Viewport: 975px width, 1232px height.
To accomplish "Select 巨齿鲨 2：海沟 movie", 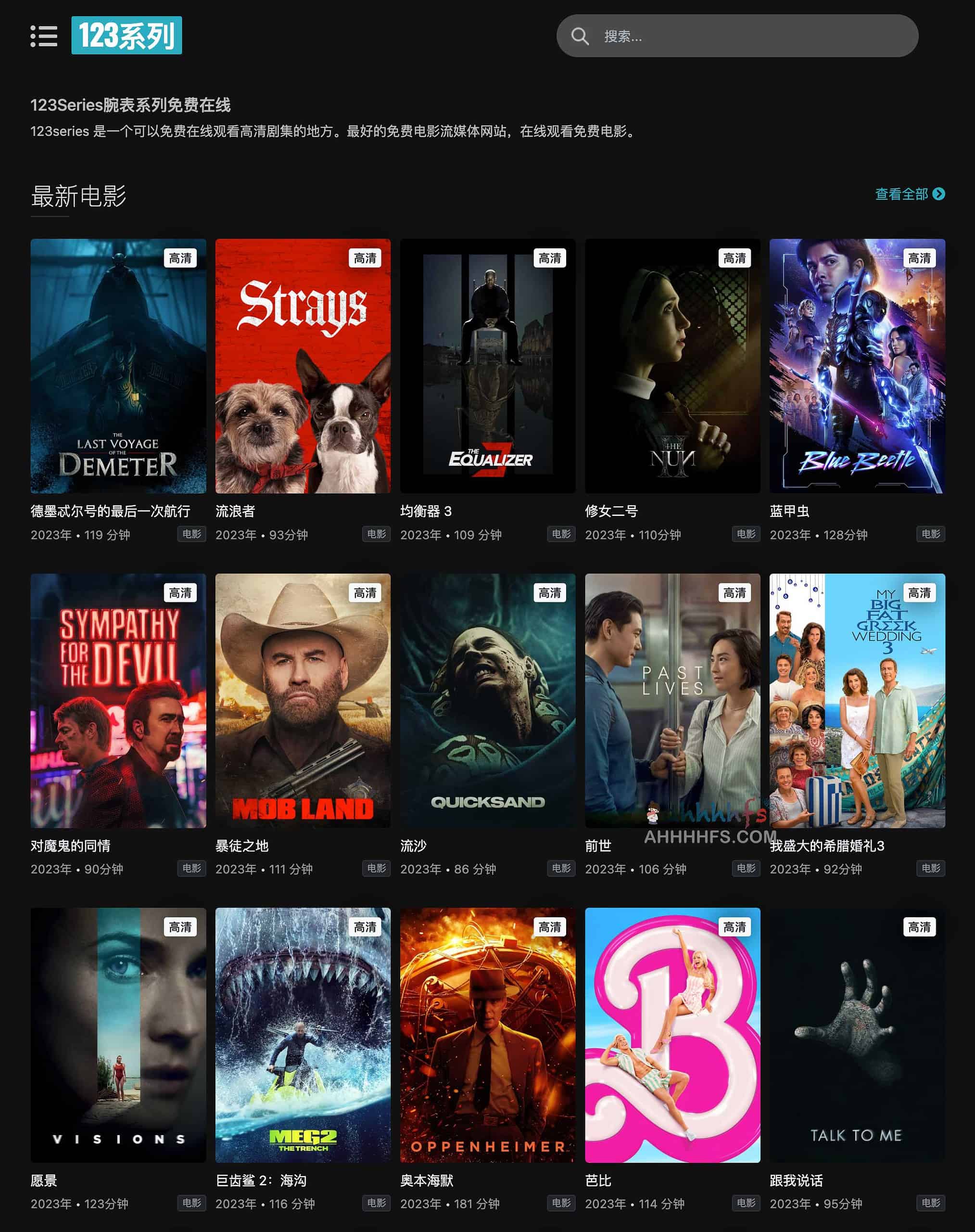I will click(303, 1034).
